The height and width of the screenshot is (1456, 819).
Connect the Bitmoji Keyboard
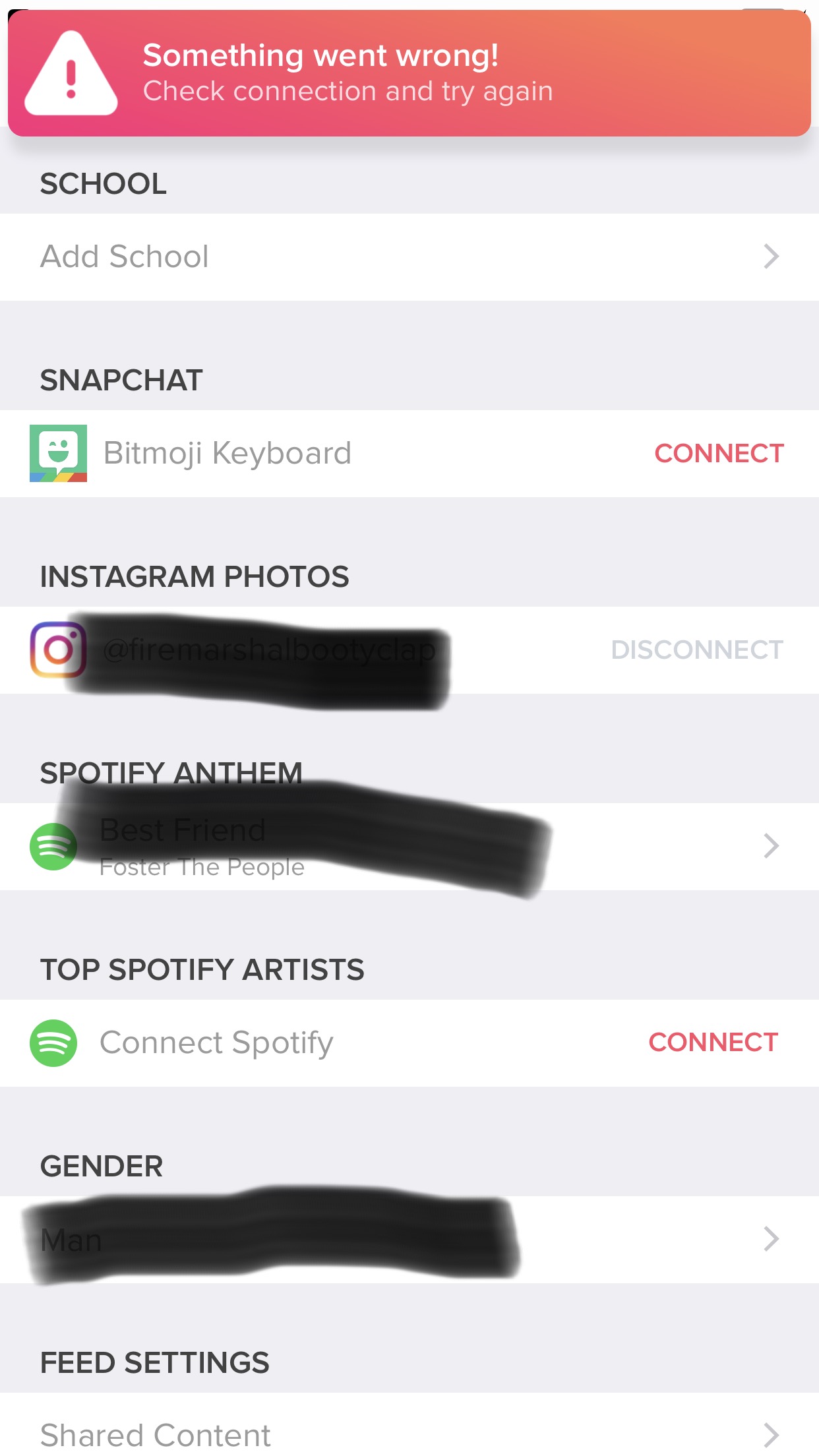[x=718, y=452]
